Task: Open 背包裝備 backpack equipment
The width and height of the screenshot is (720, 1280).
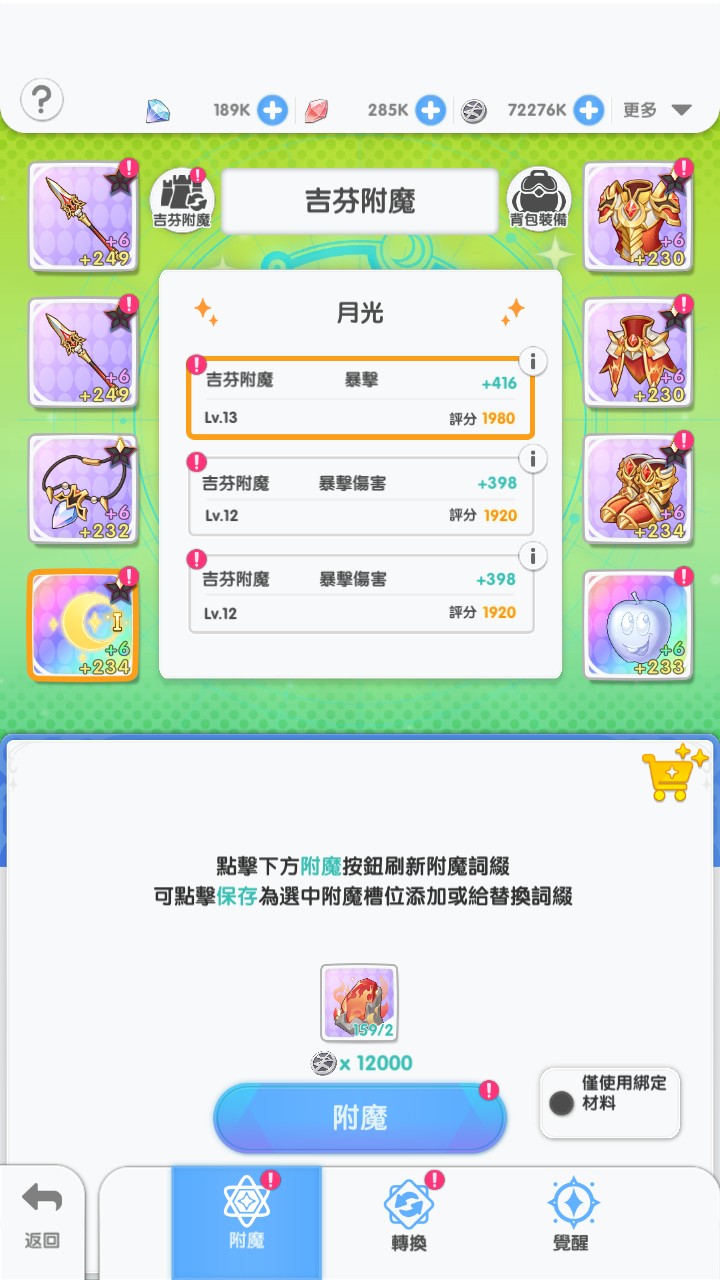Action: tap(539, 198)
